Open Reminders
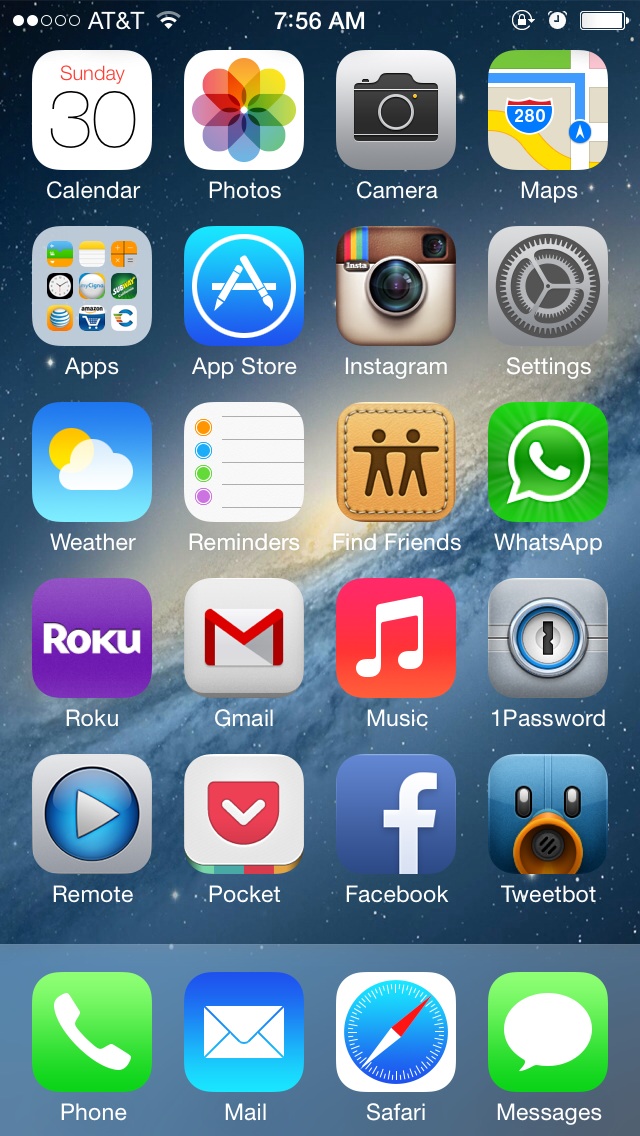Screen dimensions: 640x1136 244,462
